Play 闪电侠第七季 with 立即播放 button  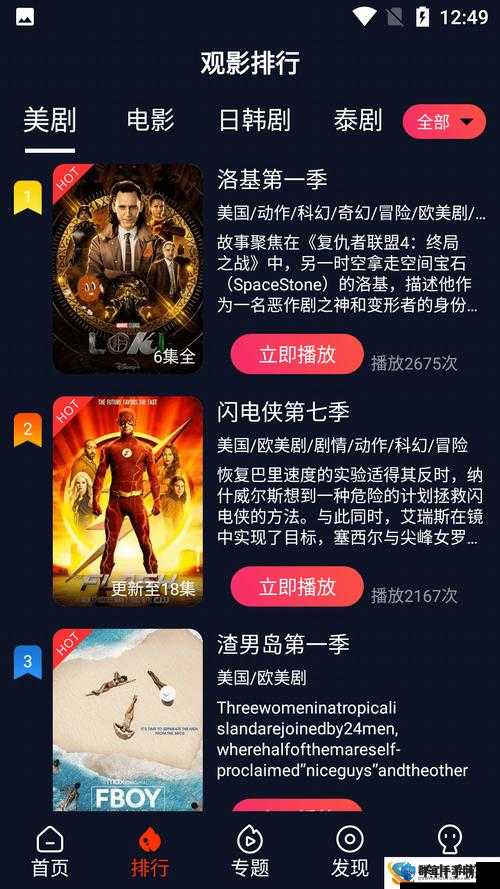point(297,586)
